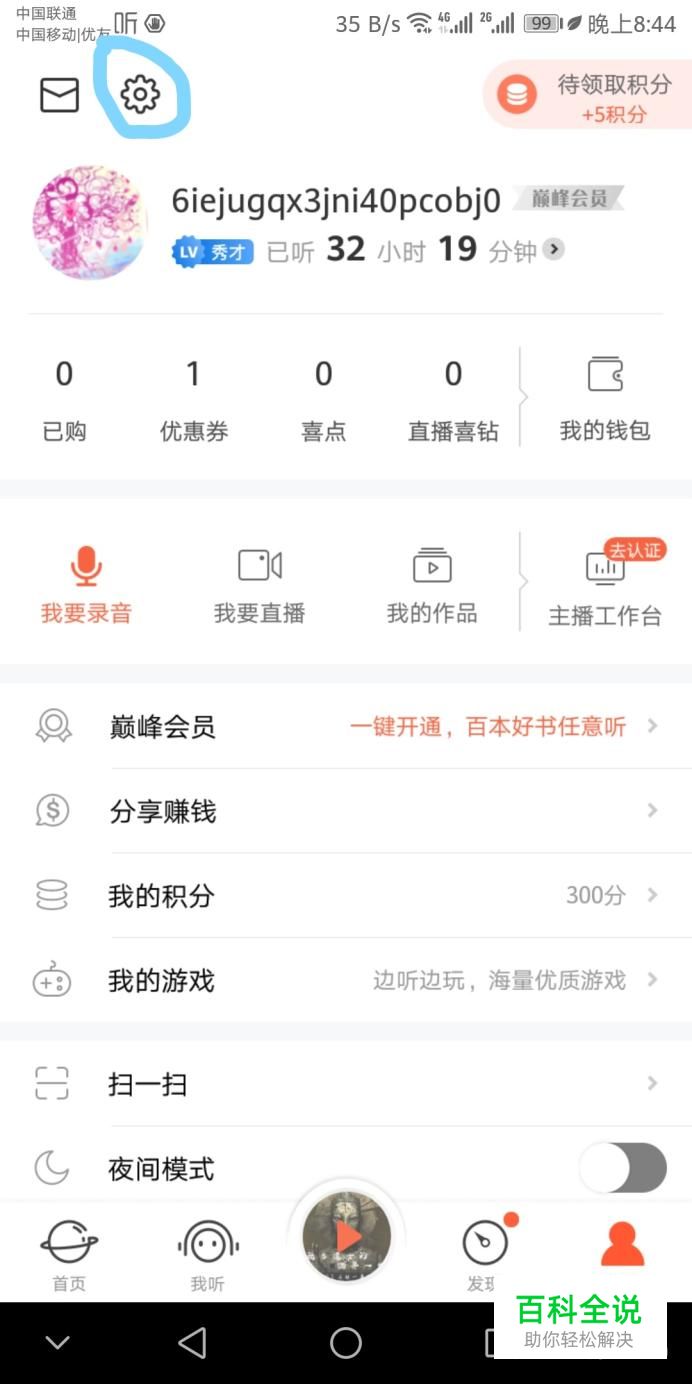Open the 巅峰会员 row
The width and height of the screenshot is (692, 1384).
pos(346,727)
